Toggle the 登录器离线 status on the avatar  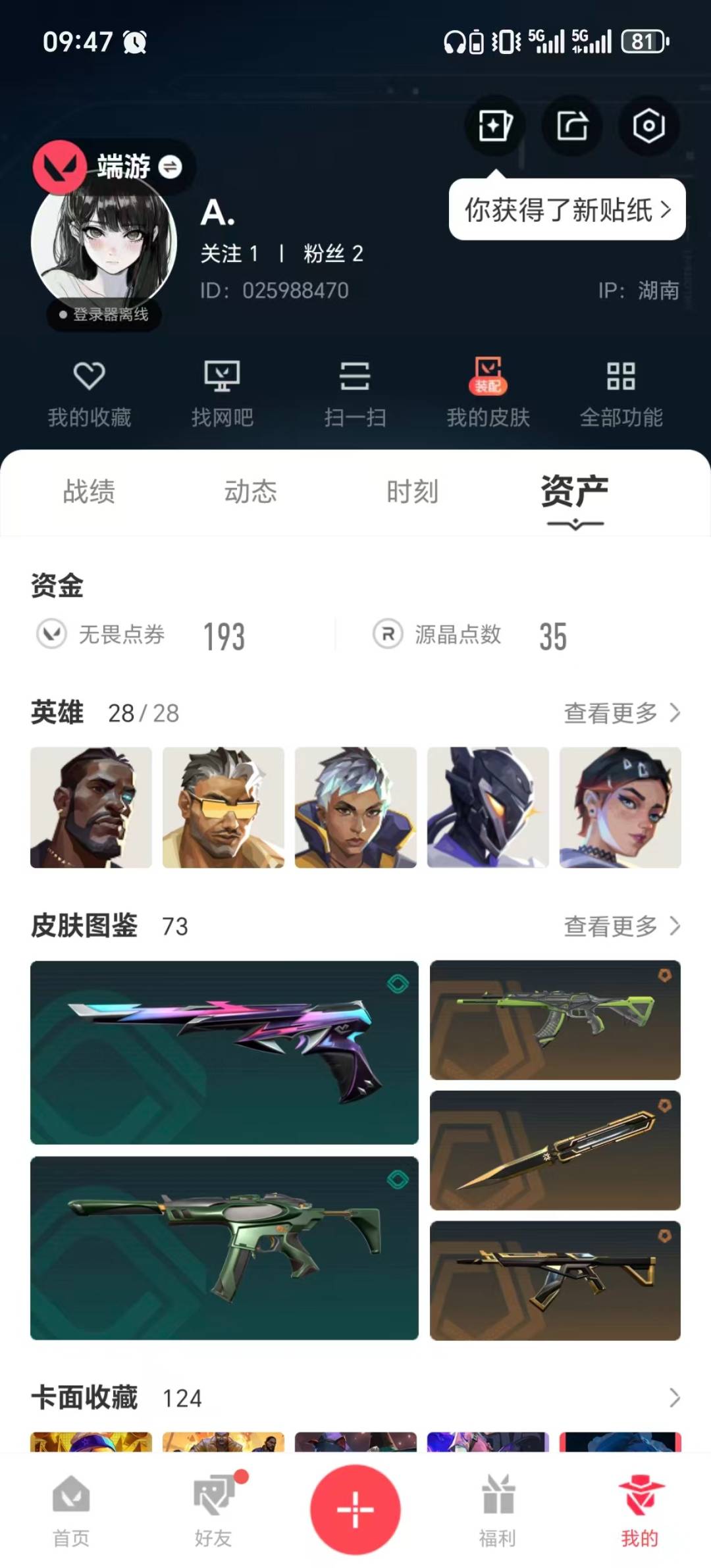tap(102, 316)
